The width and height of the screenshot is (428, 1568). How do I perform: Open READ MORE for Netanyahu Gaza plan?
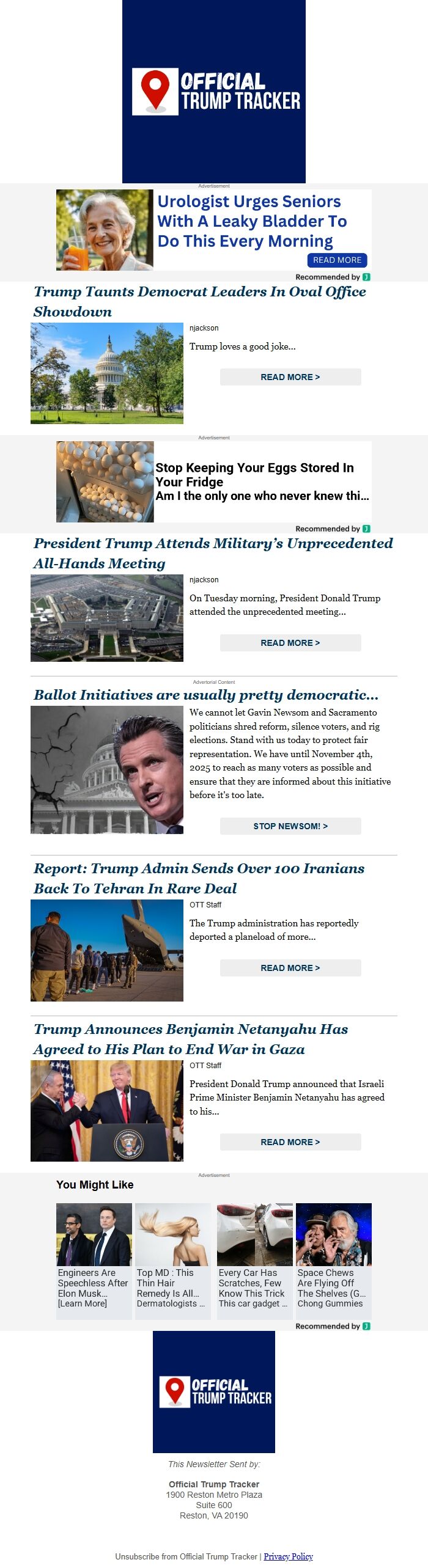(x=290, y=1142)
